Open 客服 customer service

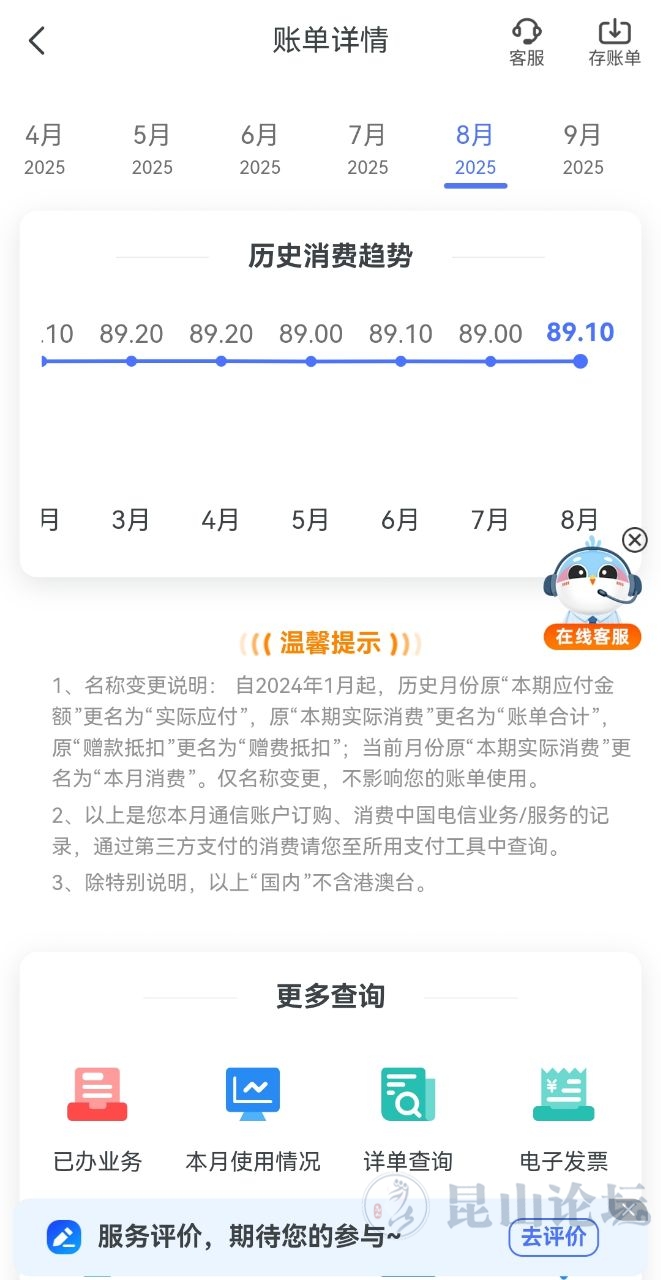click(x=526, y=43)
